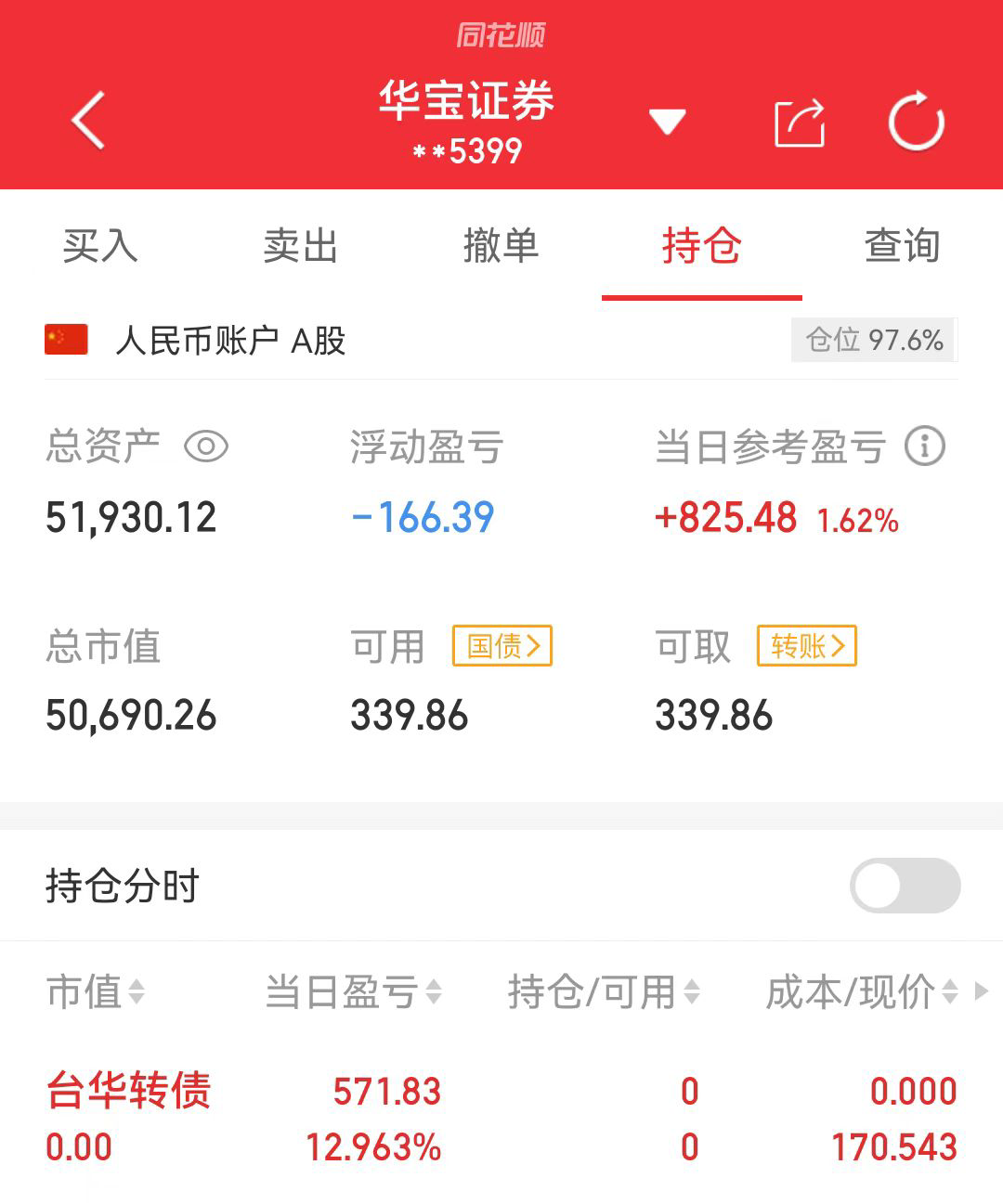1003x1204 pixels.
Task: Tap the 国债 button next to 可用
Action: (501, 646)
